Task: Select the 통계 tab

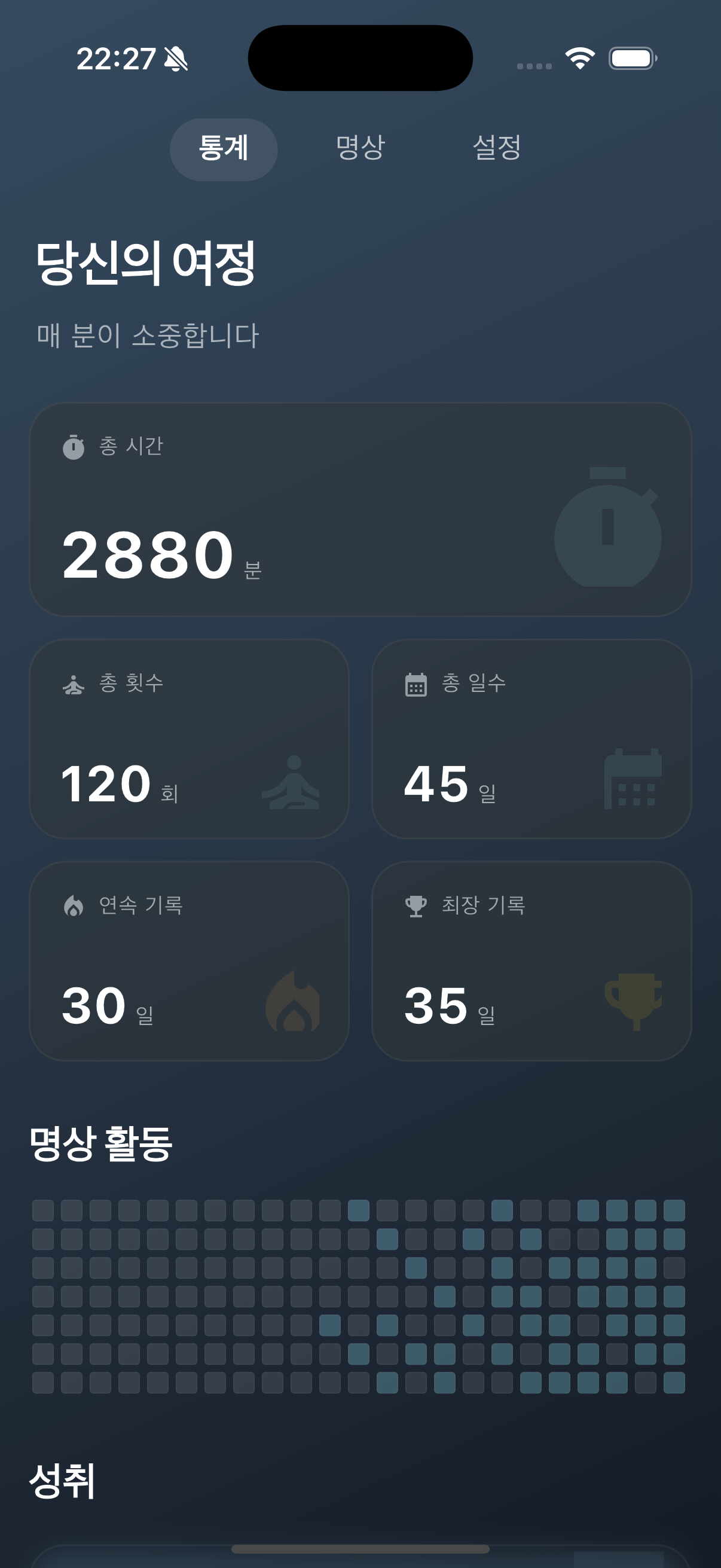Action: click(222, 149)
